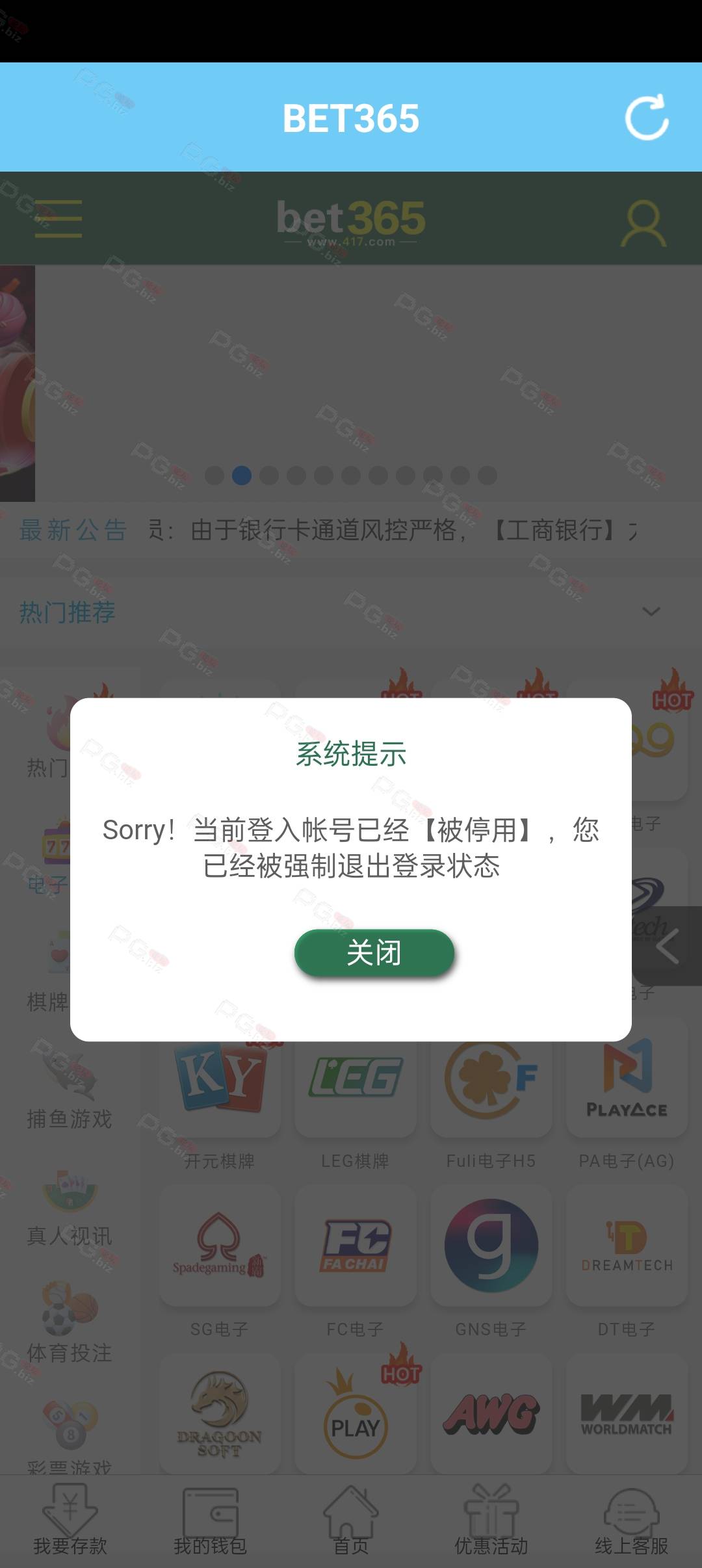Open LEG棋牌 game tile
Image resolution: width=702 pixels, height=1568 pixels.
pos(356,1099)
